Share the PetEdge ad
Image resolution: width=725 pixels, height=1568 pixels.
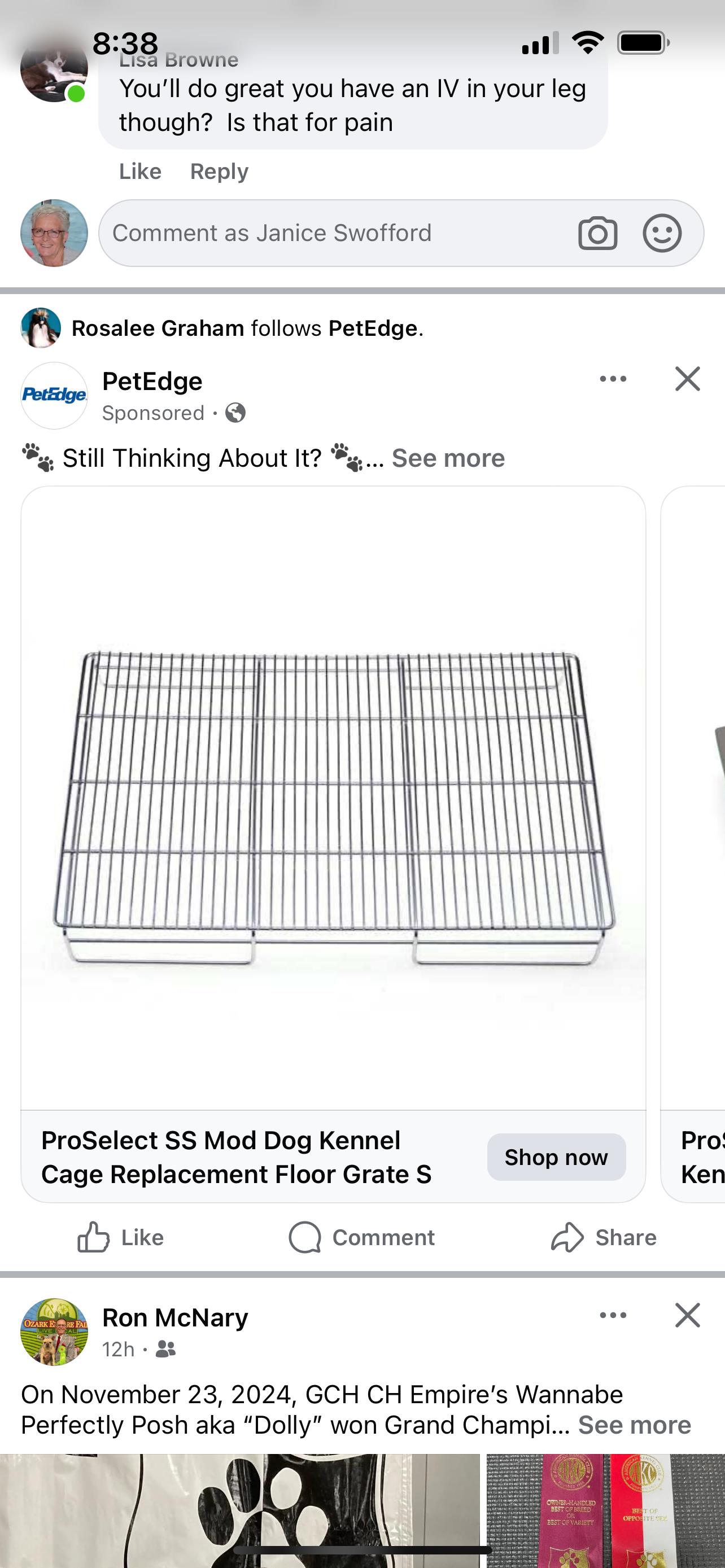click(x=604, y=1237)
